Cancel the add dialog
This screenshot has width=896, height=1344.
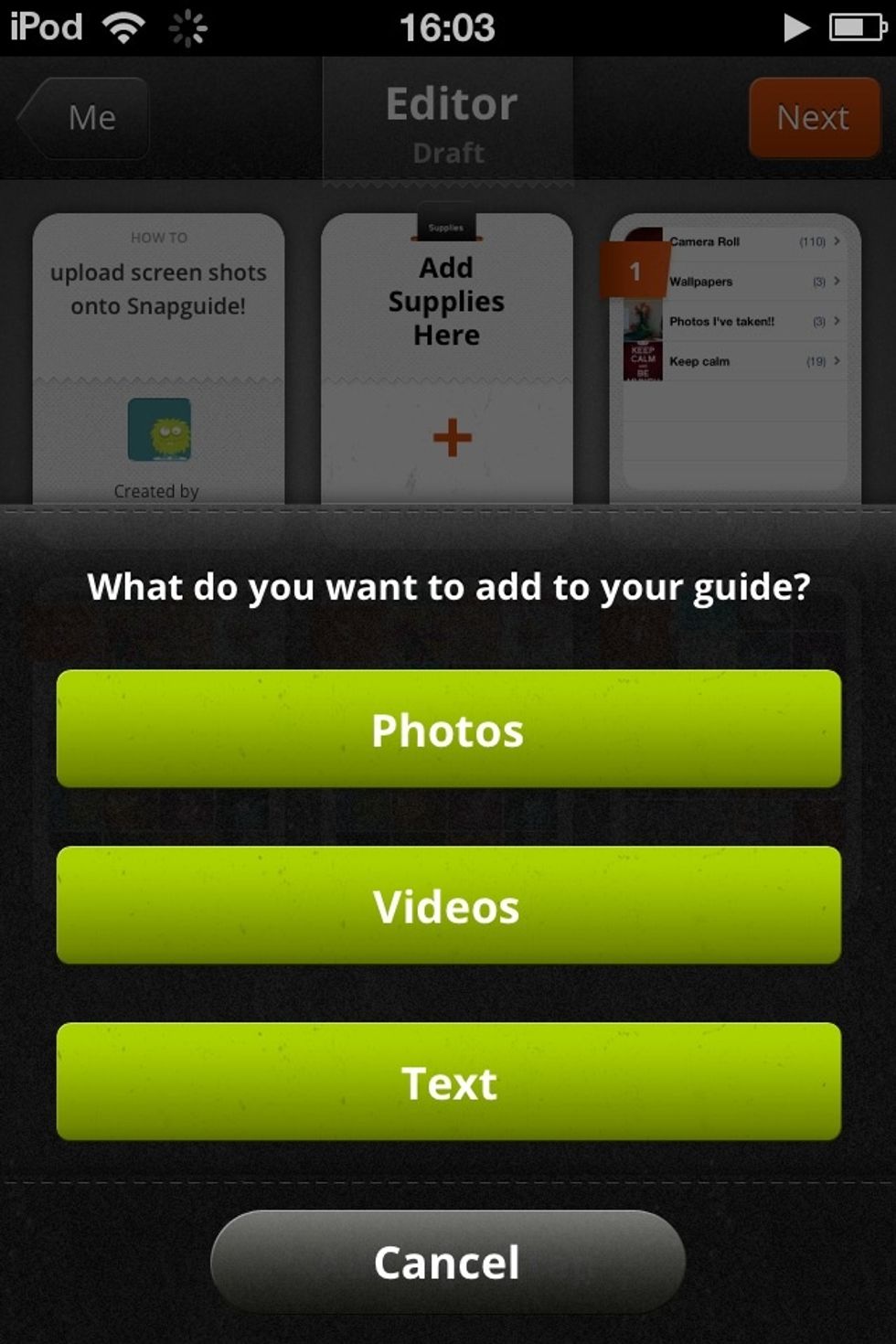[x=447, y=1260]
